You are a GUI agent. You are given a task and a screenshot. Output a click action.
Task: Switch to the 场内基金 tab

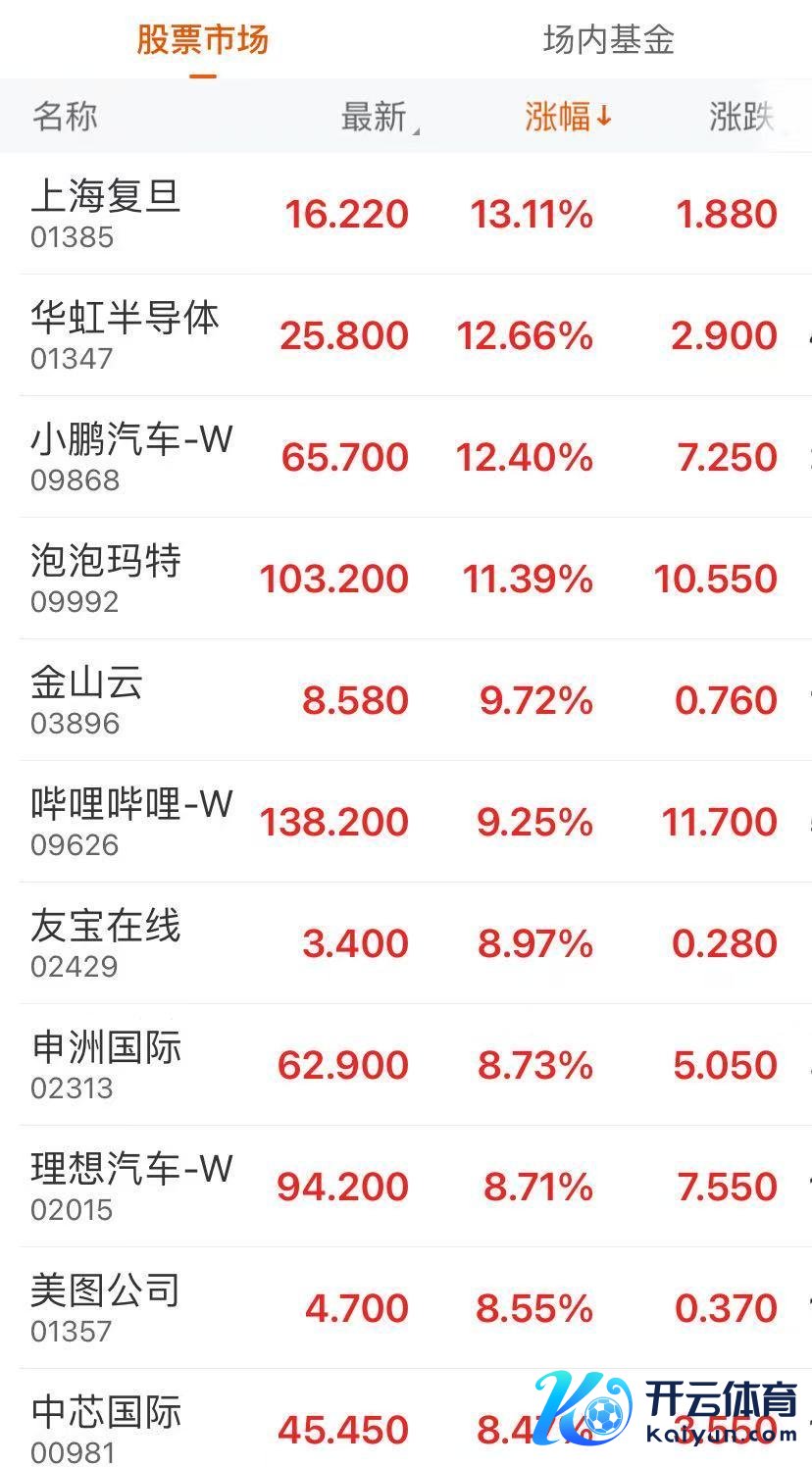pyautogui.click(x=608, y=40)
